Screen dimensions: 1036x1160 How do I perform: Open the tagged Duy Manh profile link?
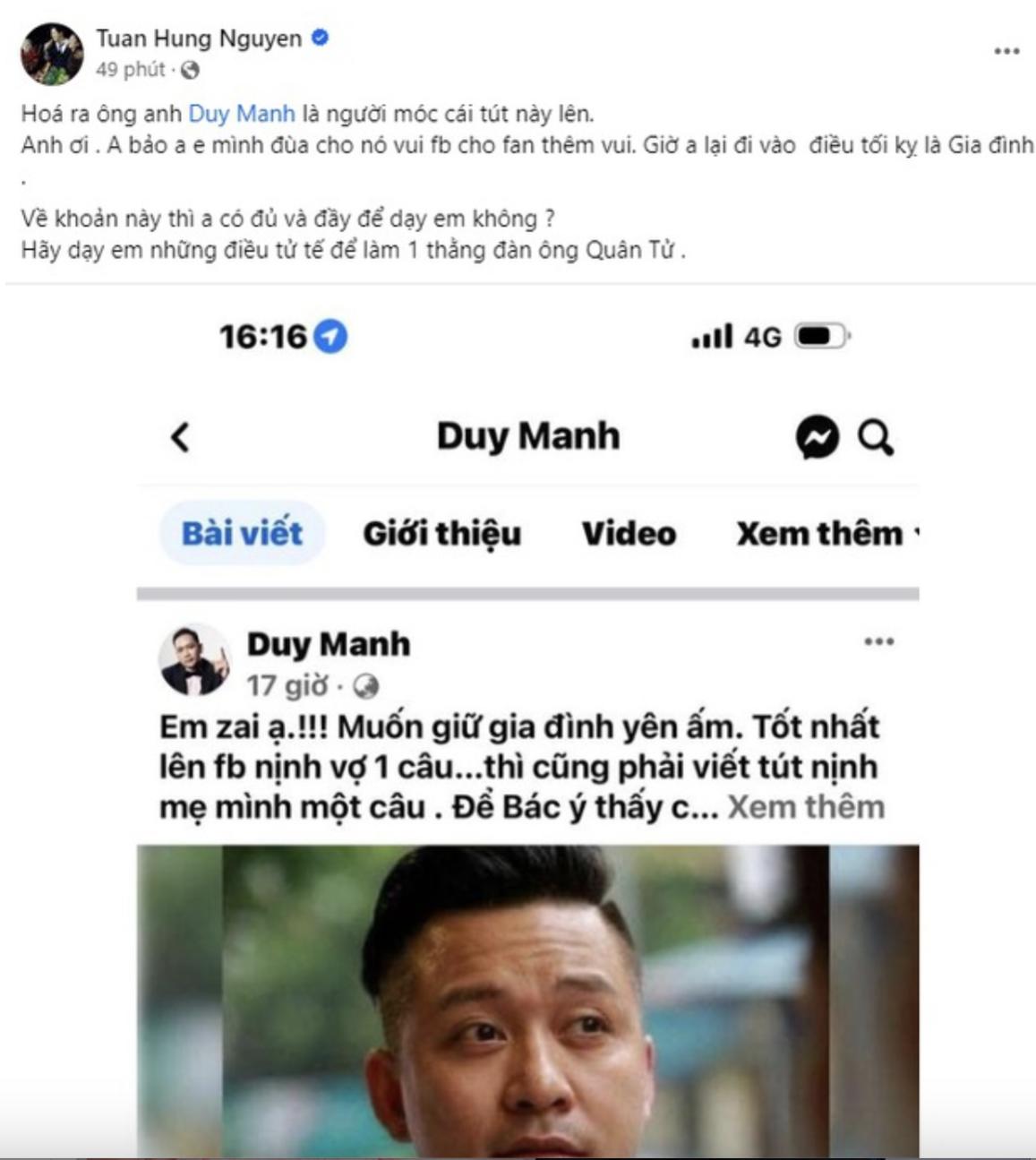point(241,114)
